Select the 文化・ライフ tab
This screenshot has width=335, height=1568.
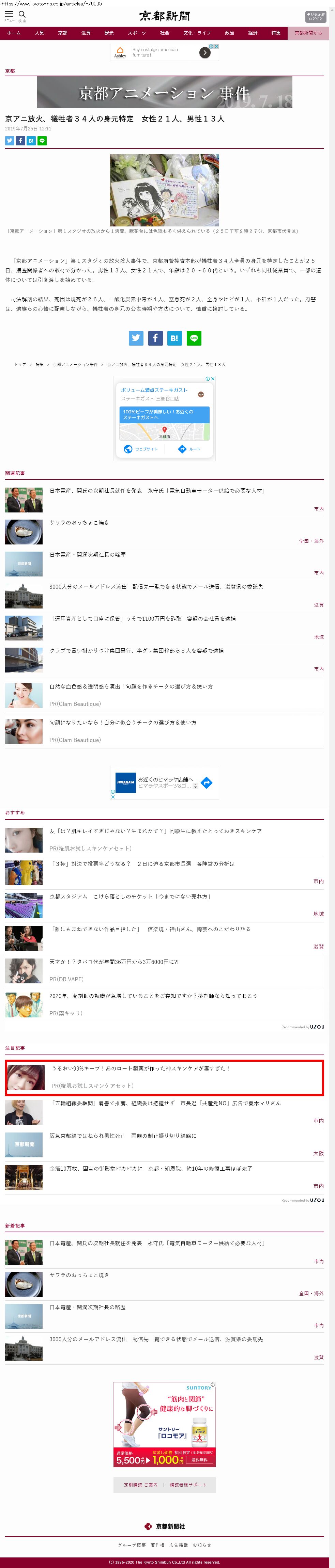pos(197,33)
